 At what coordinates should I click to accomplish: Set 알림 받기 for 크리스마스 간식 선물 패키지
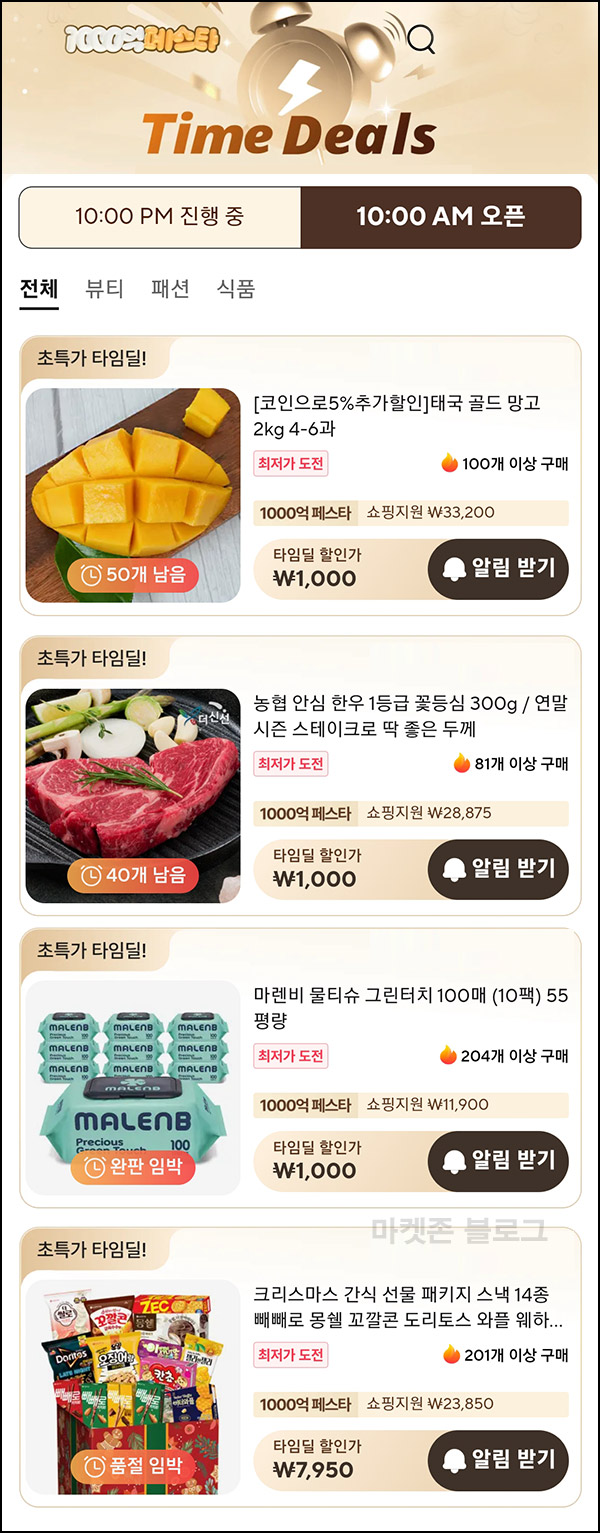pyautogui.click(x=498, y=1461)
